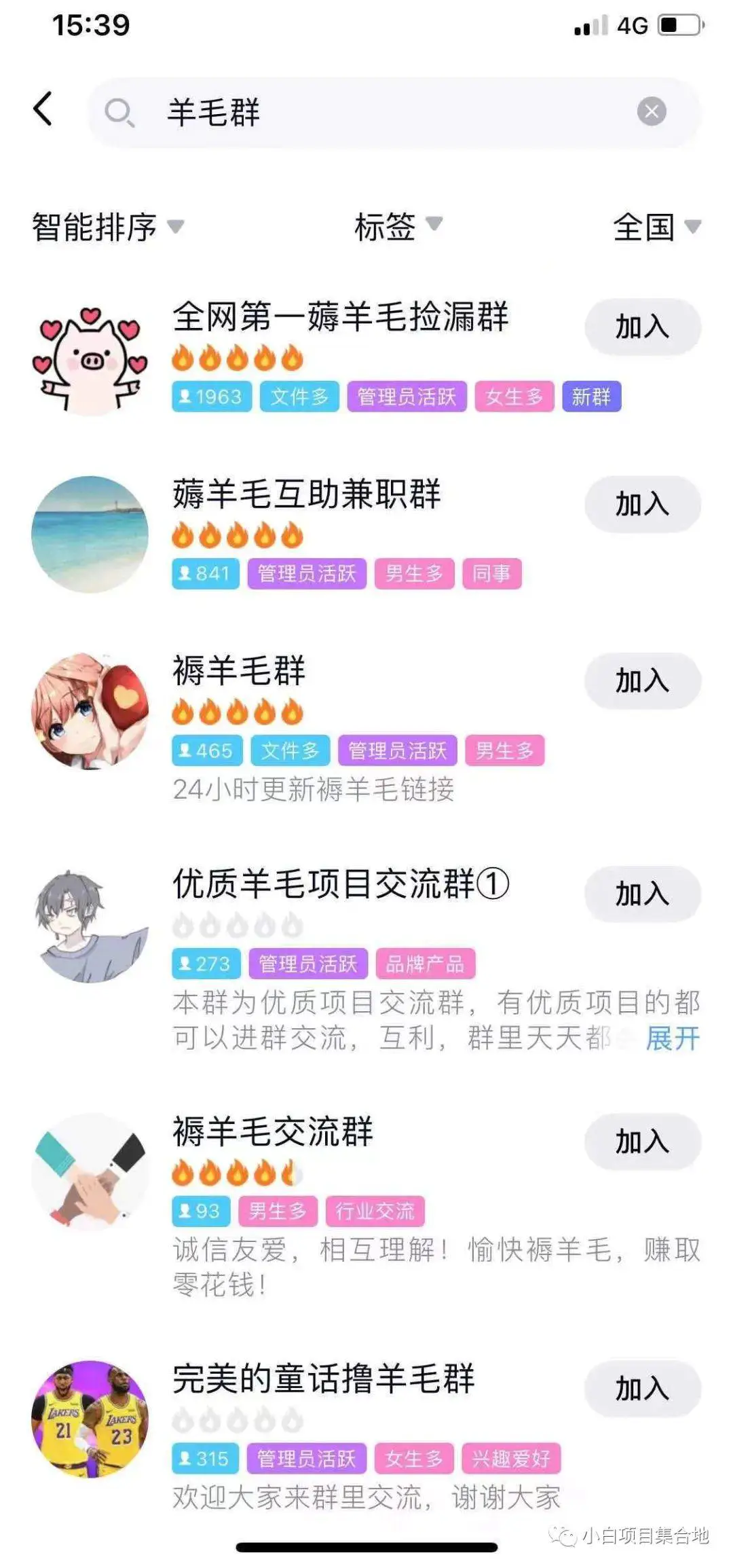Join the 薅羊毛互助兼职群 group
Viewport: 733px width, 1568px height.
[642, 505]
